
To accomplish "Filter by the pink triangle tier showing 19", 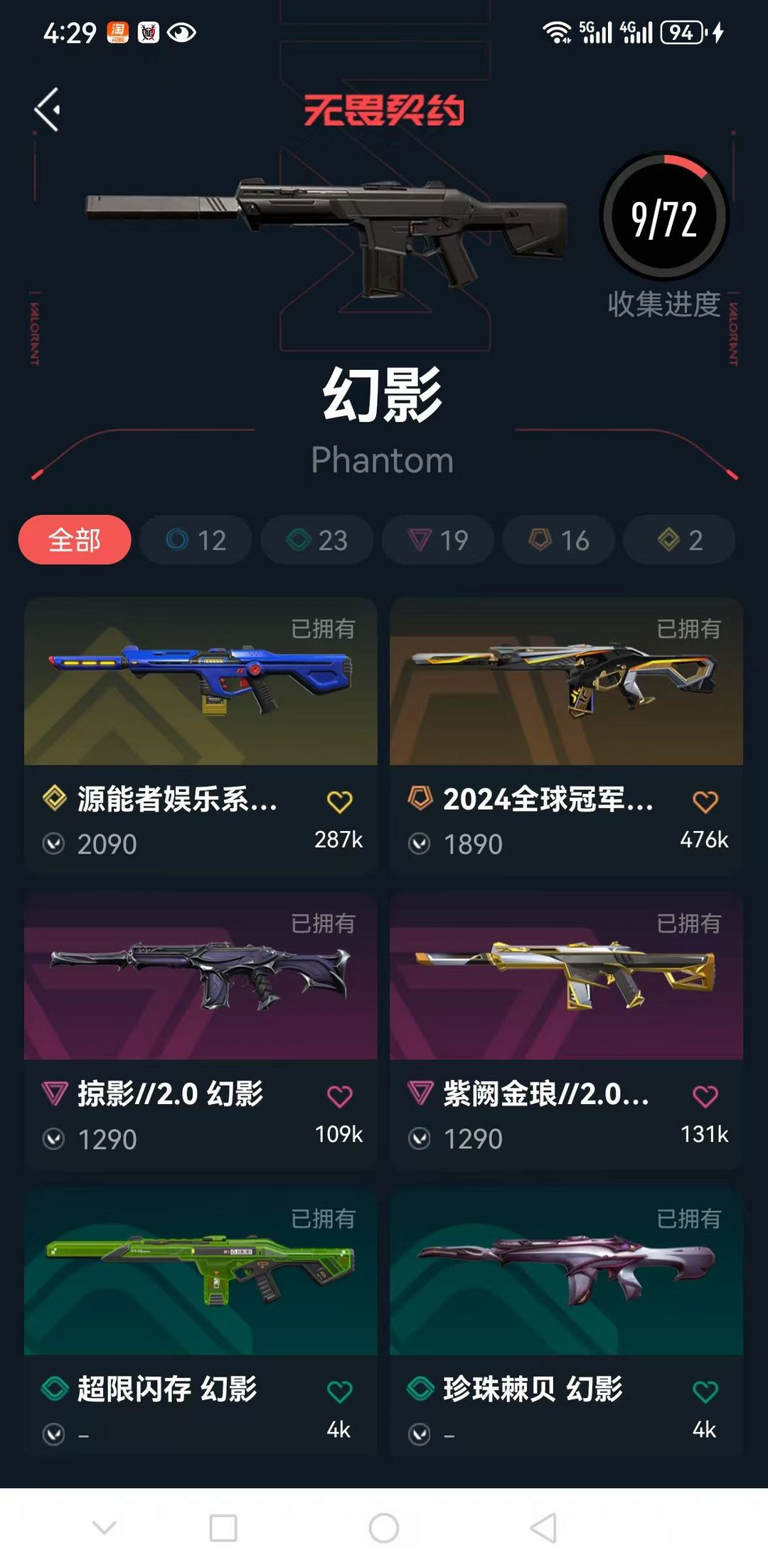I will pos(437,540).
